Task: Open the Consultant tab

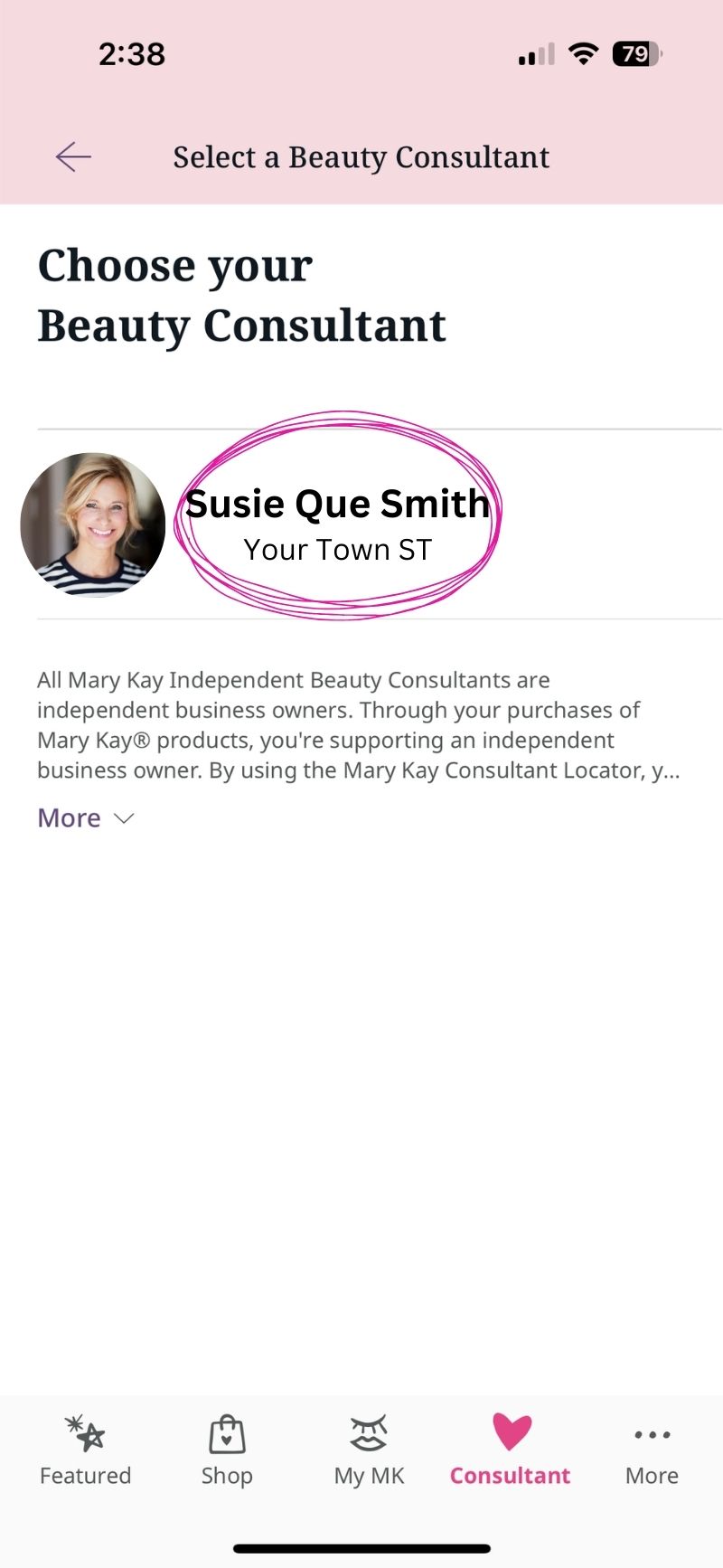Action: pyautogui.click(x=511, y=1451)
